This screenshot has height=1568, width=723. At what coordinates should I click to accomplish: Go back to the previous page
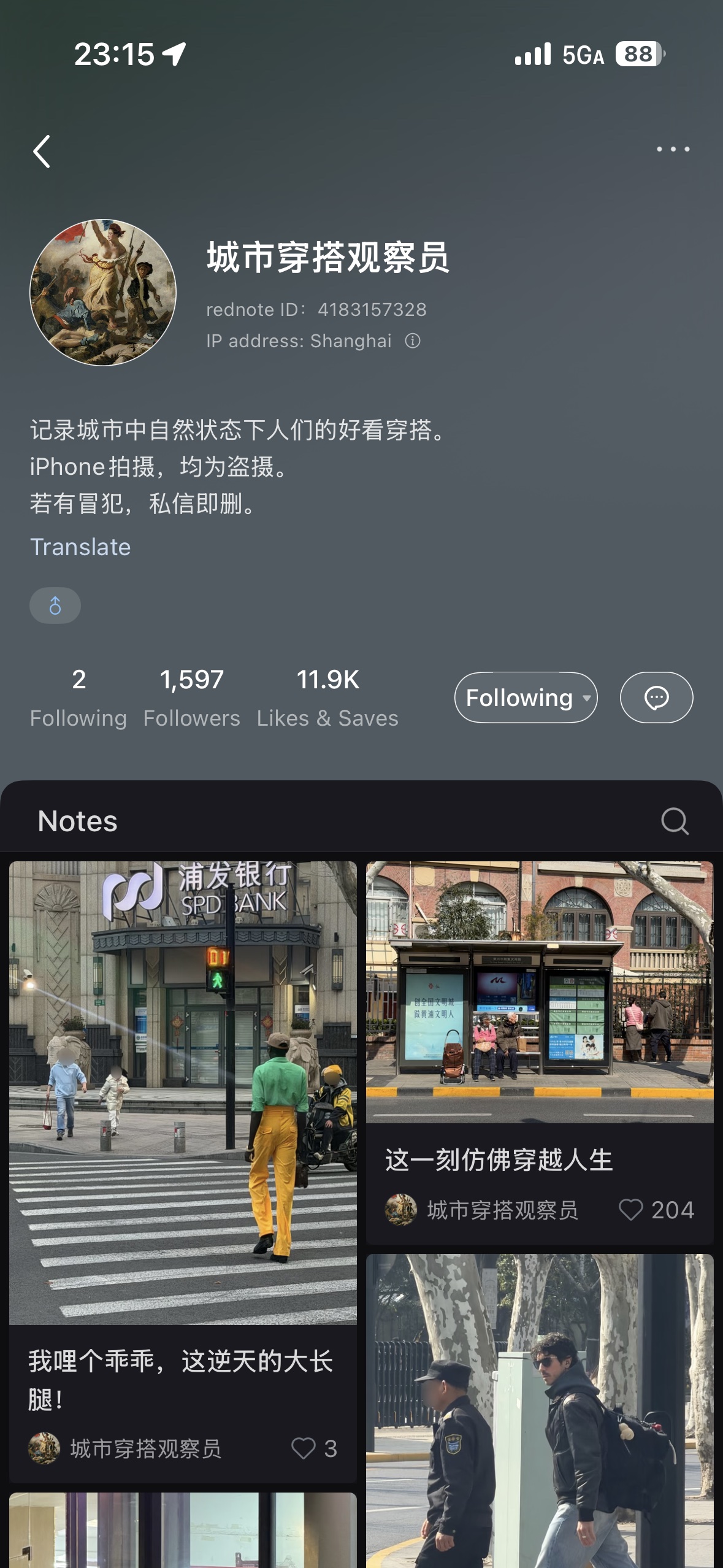tap(42, 152)
